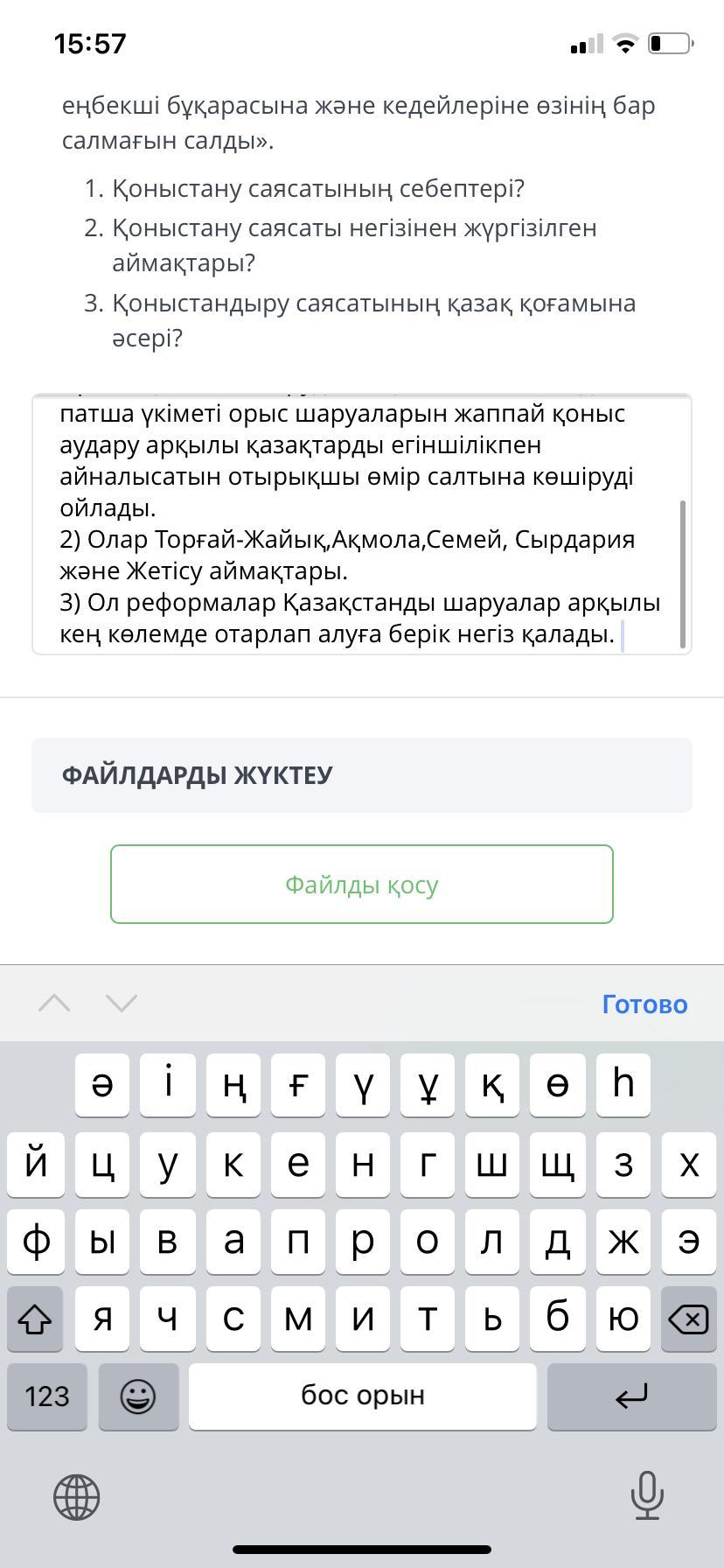Tap the backspace key

point(689,1318)
